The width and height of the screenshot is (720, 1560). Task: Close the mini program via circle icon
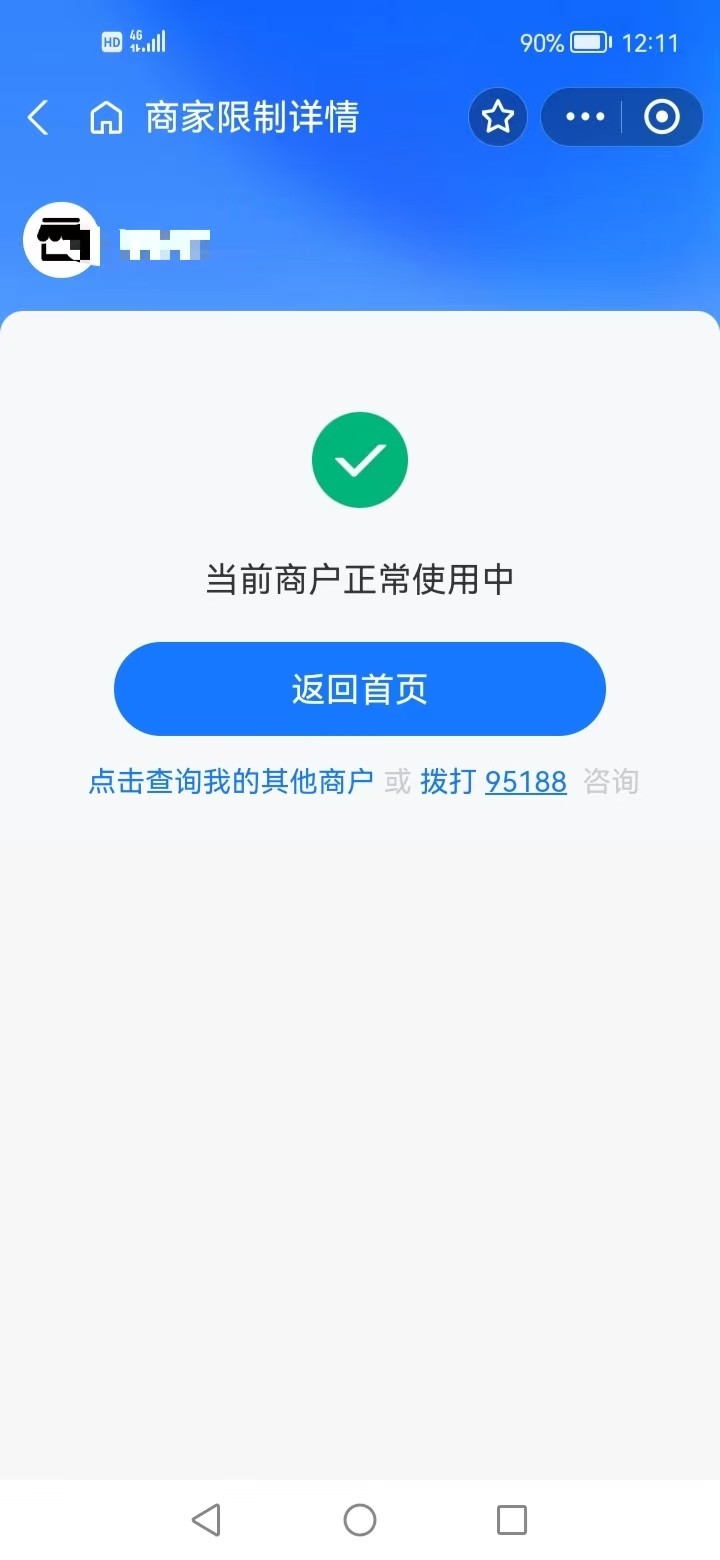pos(662,118)
